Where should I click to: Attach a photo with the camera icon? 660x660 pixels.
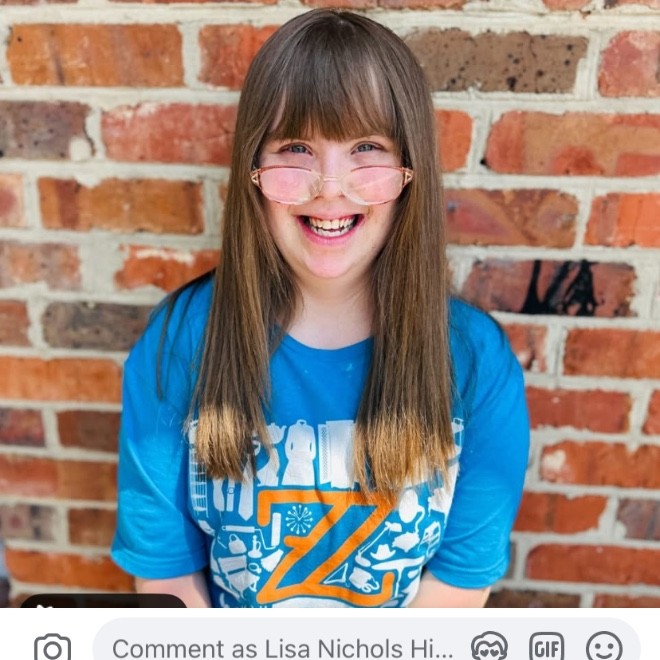tap(52, 647)
